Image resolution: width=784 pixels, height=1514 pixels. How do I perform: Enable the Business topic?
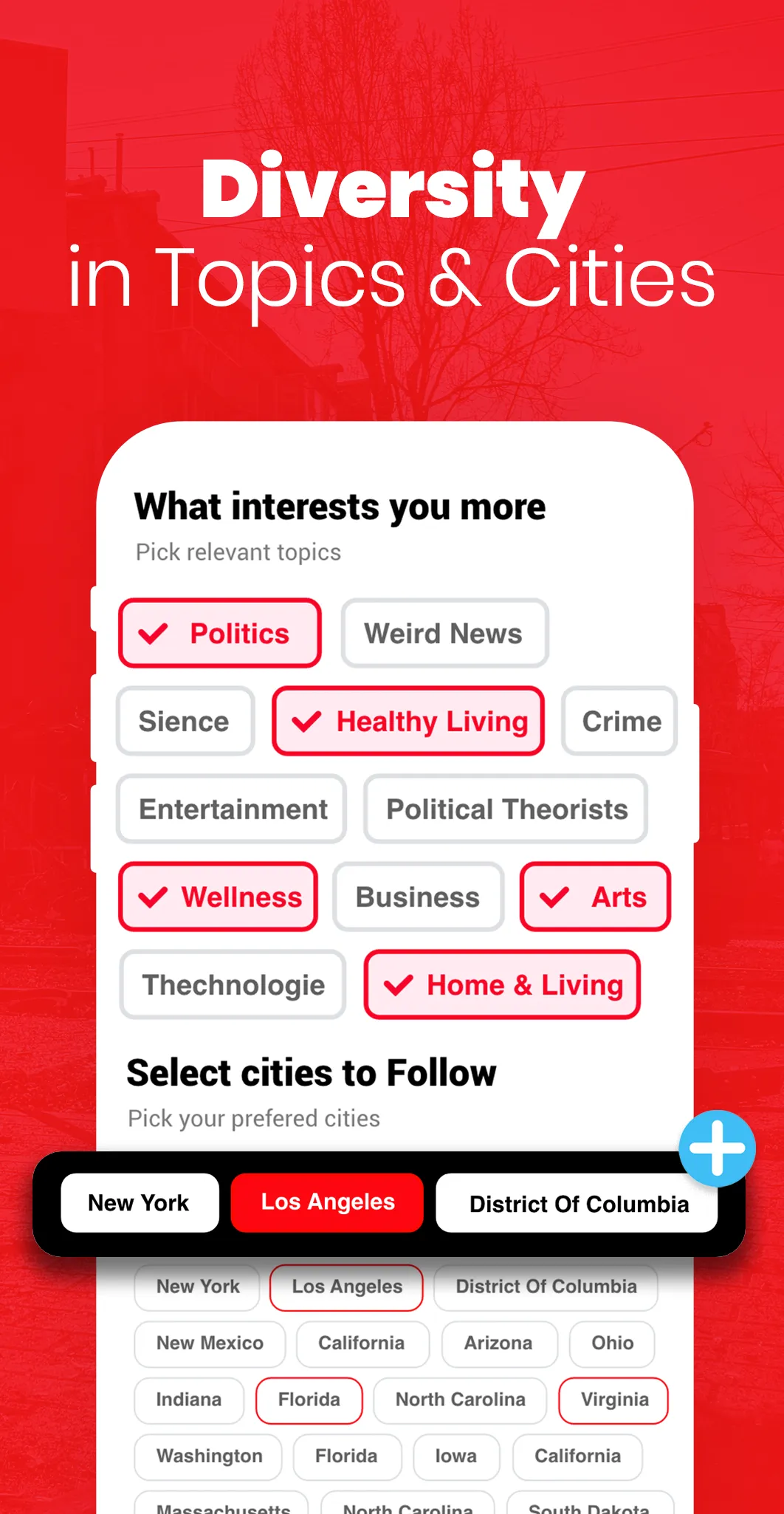(x=417, y=897)
